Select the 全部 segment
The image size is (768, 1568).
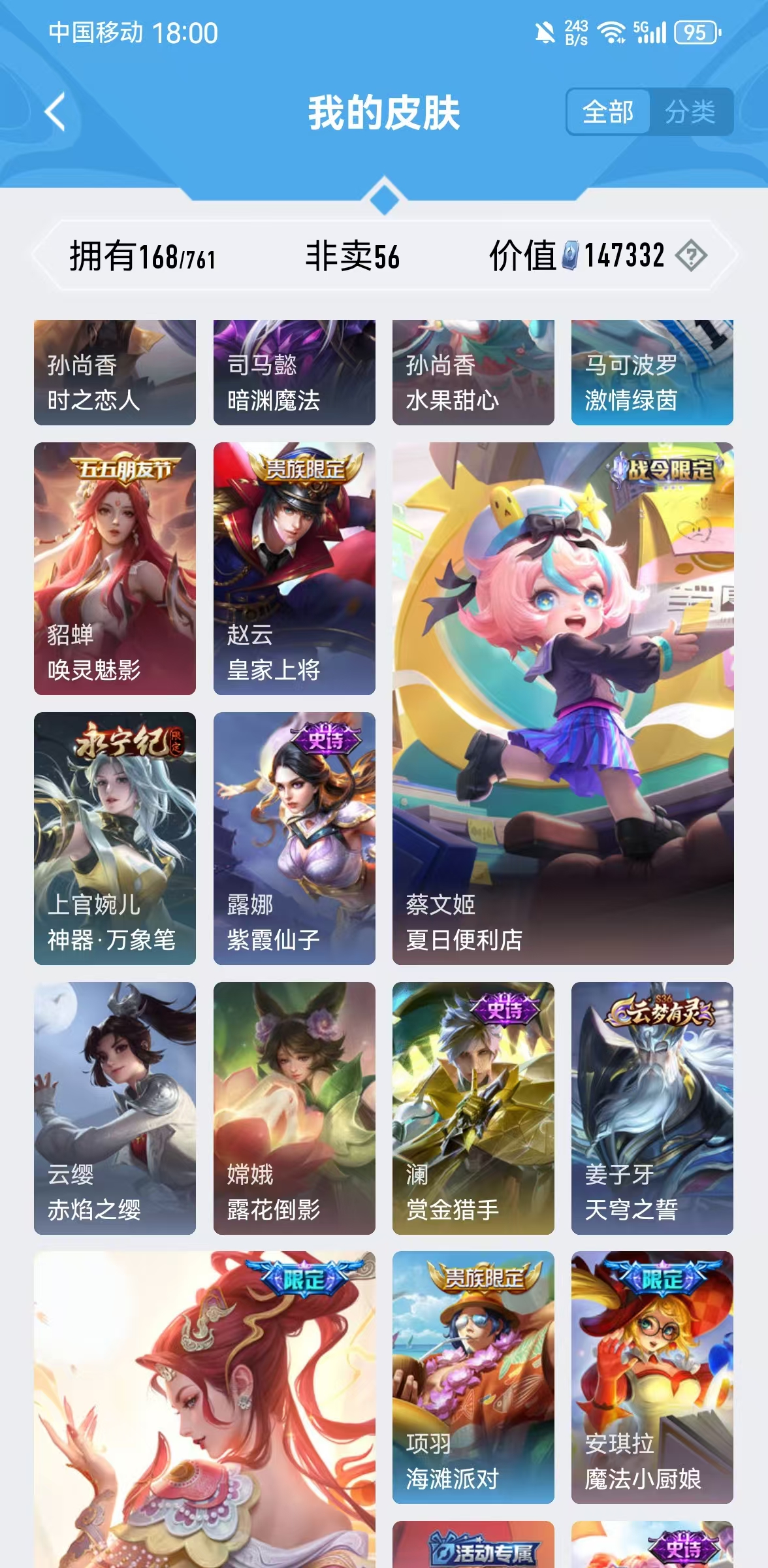pos(608,112)
